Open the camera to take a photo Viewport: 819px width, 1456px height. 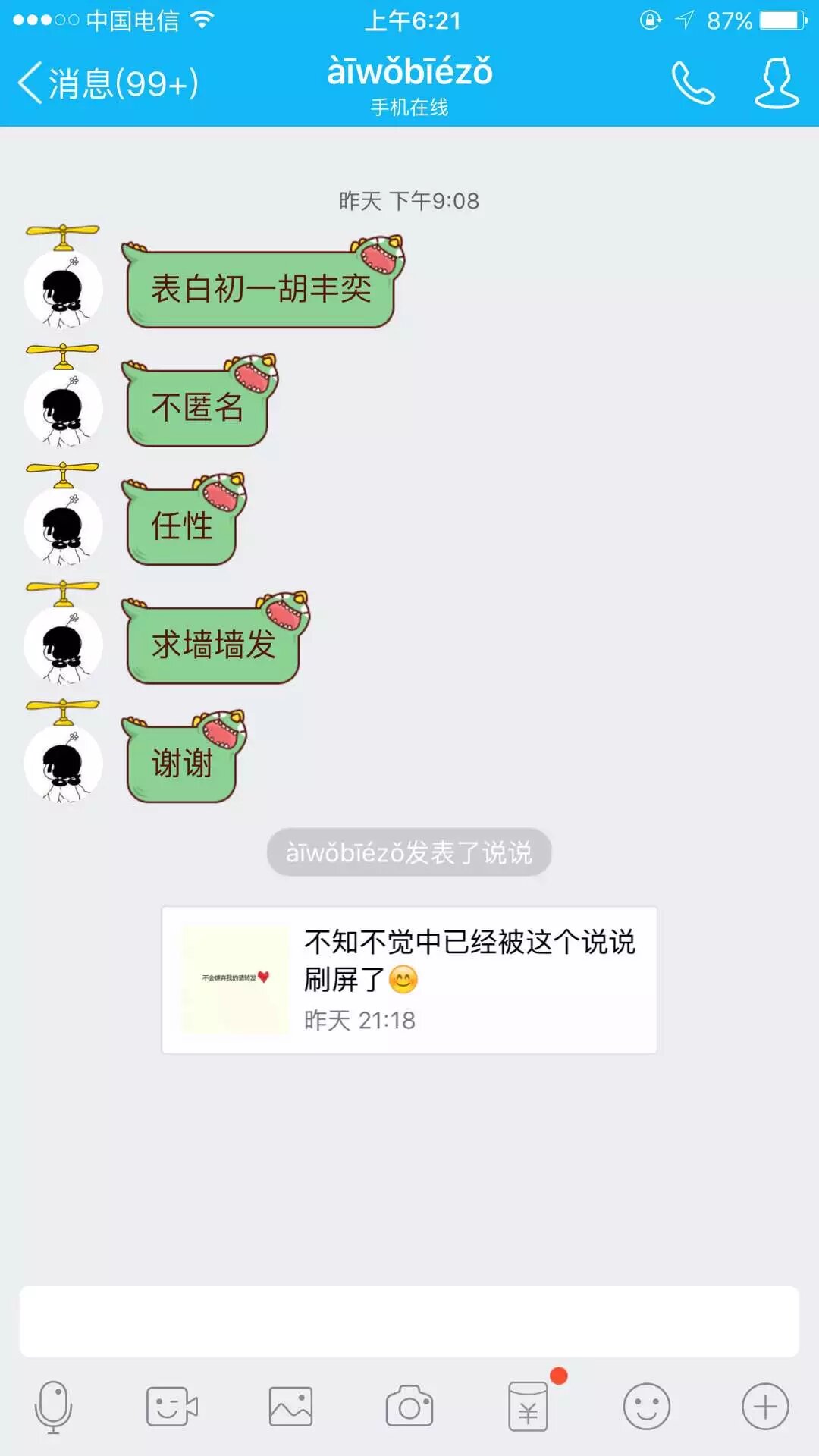click(409, 1407)
